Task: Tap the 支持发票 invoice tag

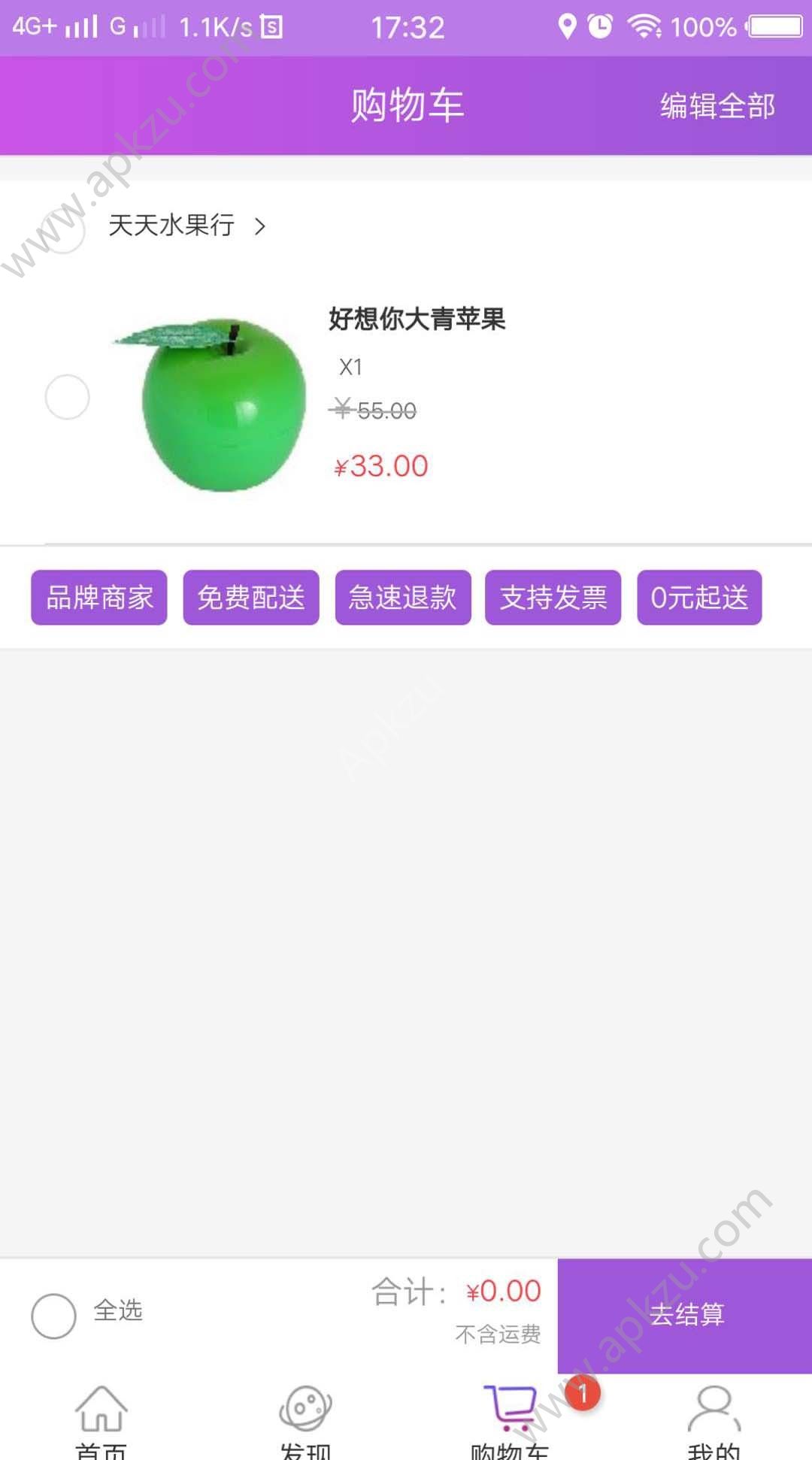Action: click(553, 596)
